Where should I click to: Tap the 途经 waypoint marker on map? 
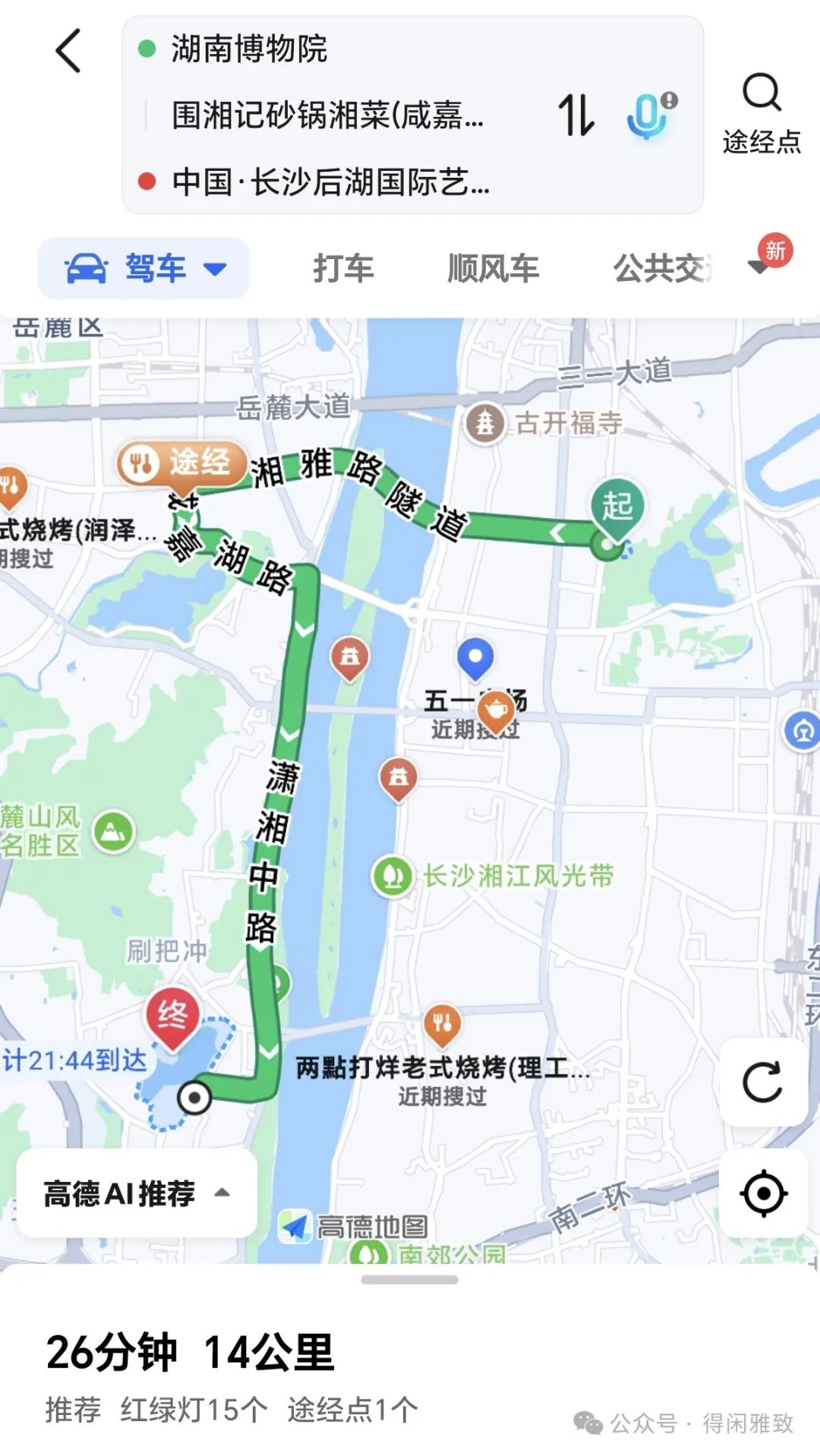tap(181, 463)
